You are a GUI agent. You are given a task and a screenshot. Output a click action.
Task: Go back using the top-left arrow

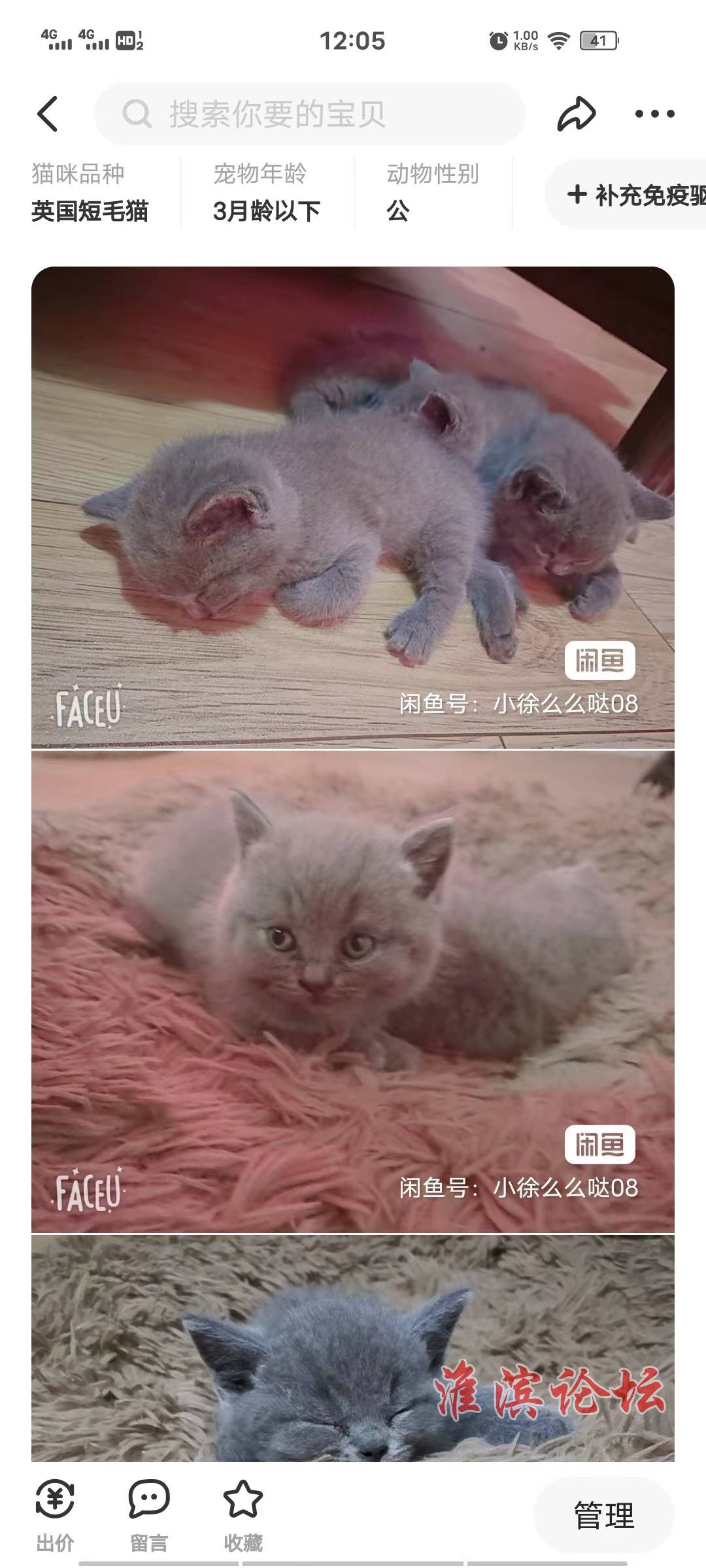[x=48, y=114]
